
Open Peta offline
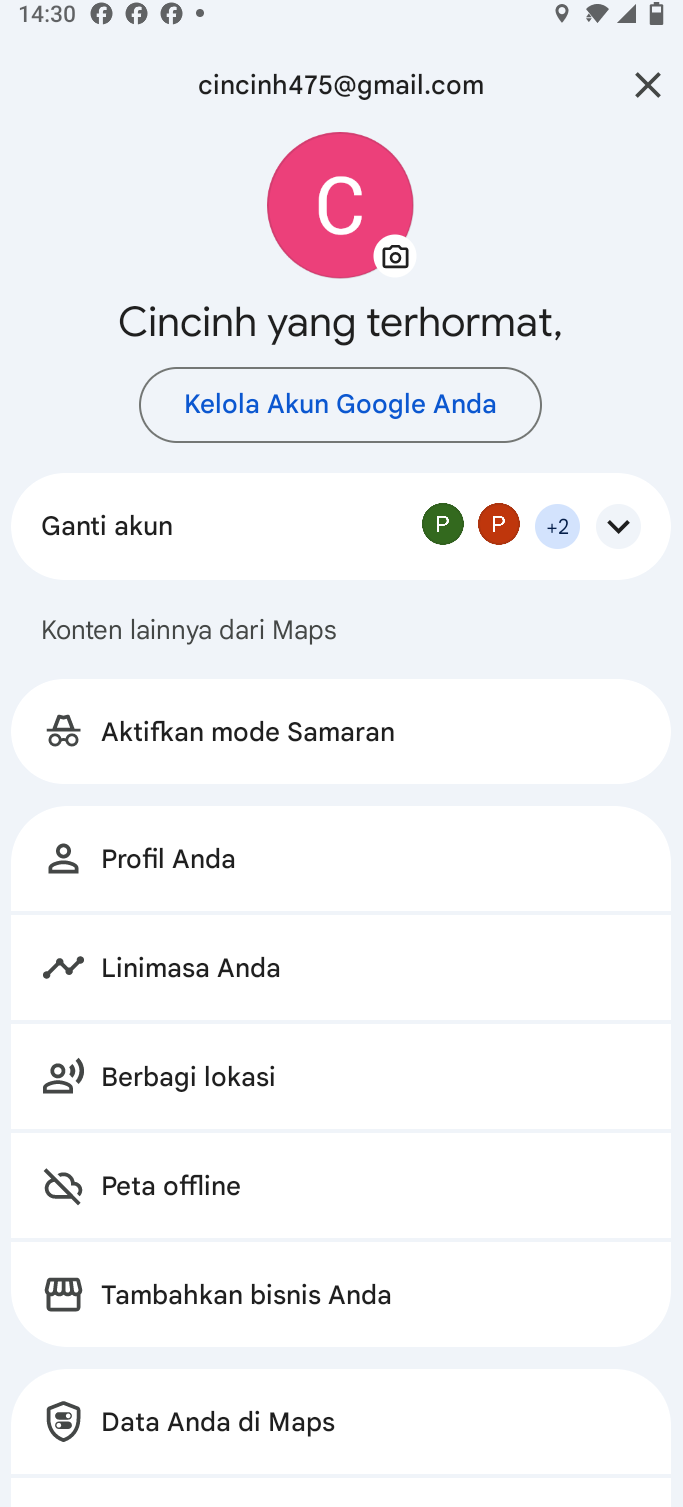[x=340, y=1186]
